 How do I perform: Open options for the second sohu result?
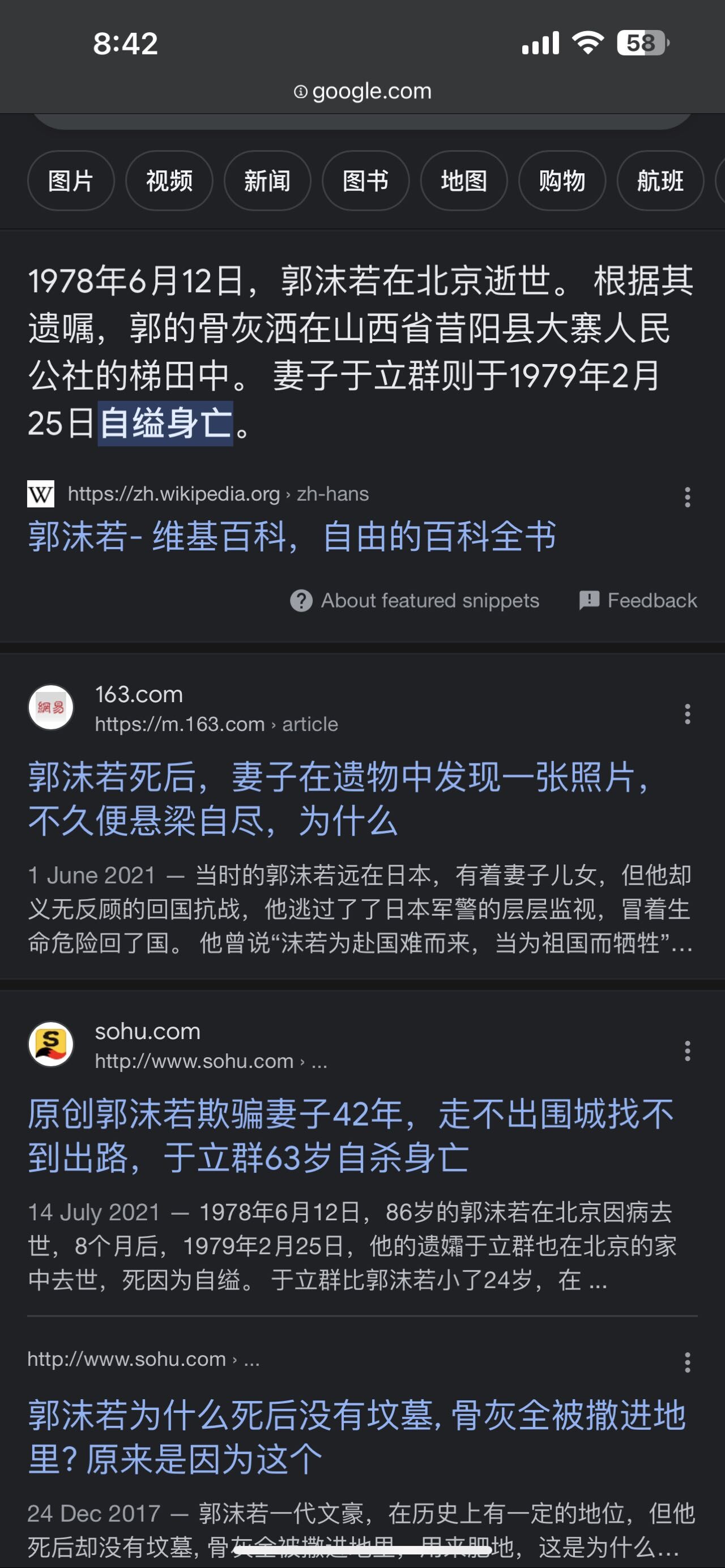point(687,1362)
